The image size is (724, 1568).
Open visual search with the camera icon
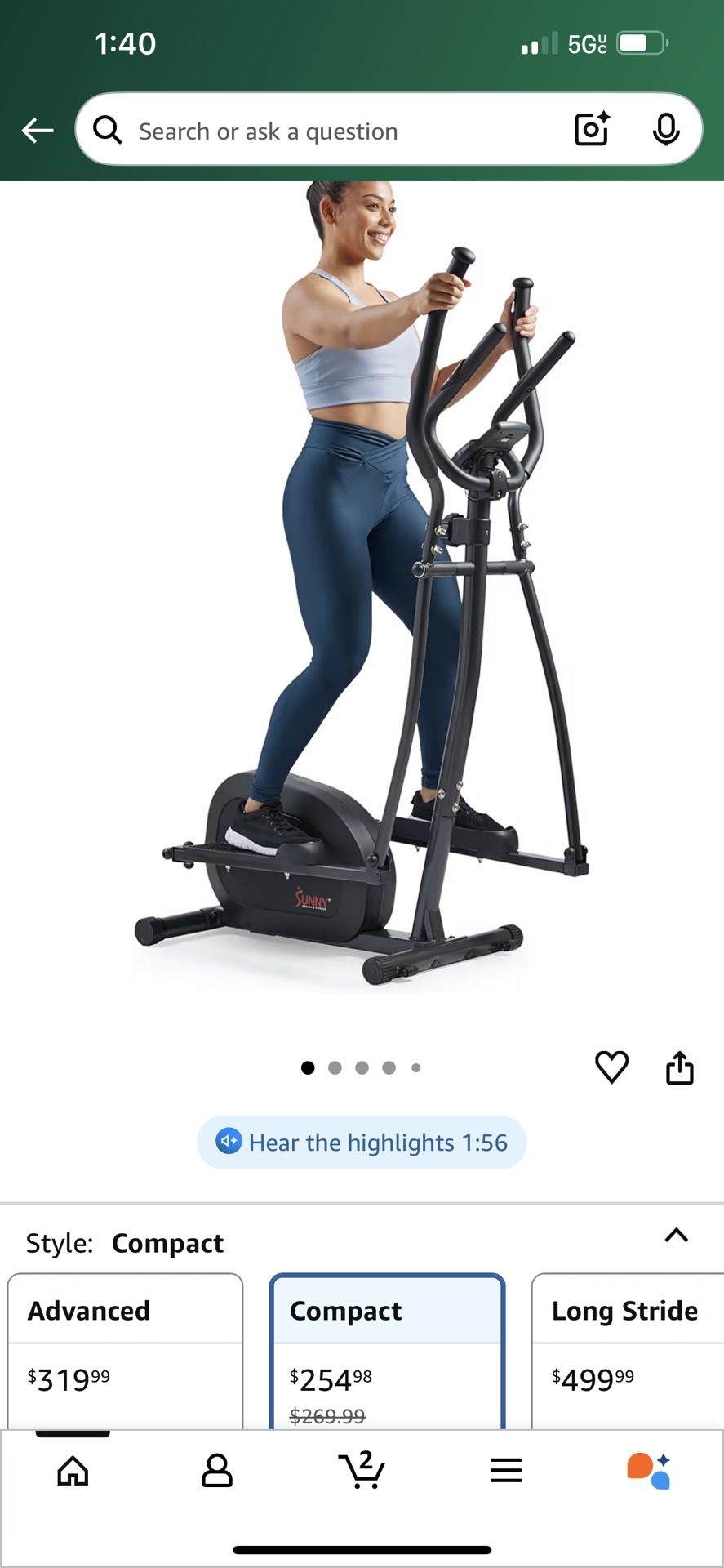pos(591,130)
